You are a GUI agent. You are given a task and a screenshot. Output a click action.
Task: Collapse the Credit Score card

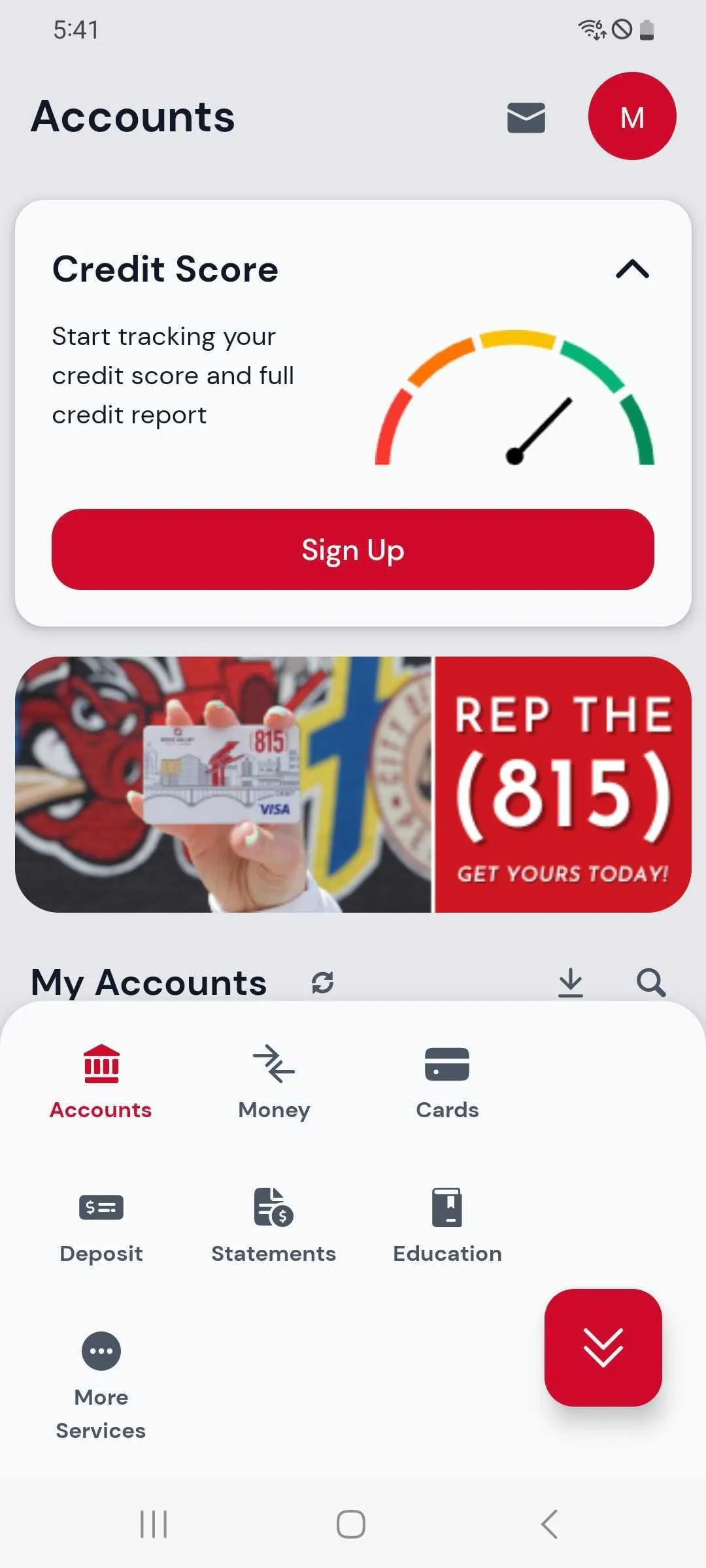click(633, 270)
